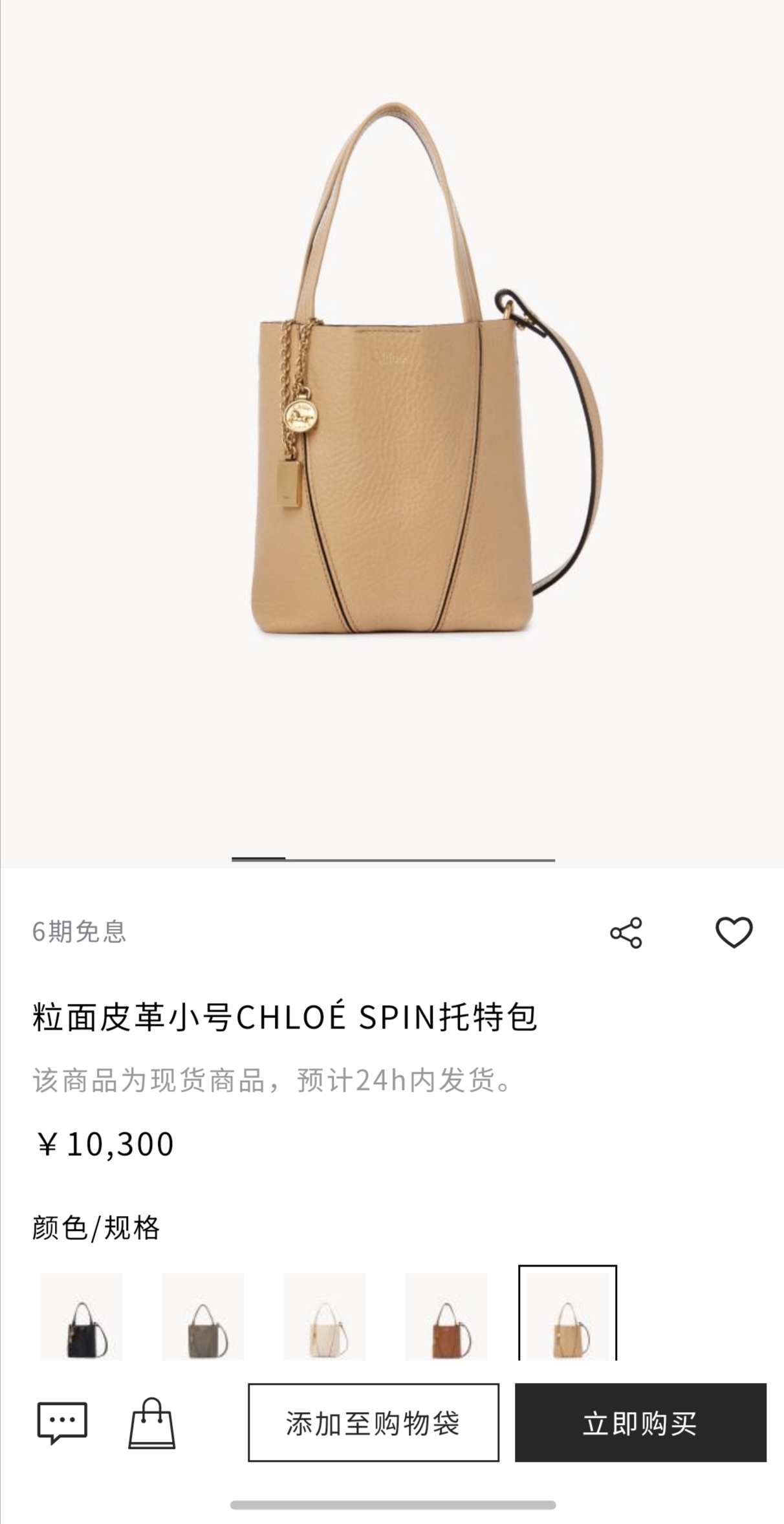Select the black color variant
This screenshot has height=1524, width=784.
[82, 1316]
